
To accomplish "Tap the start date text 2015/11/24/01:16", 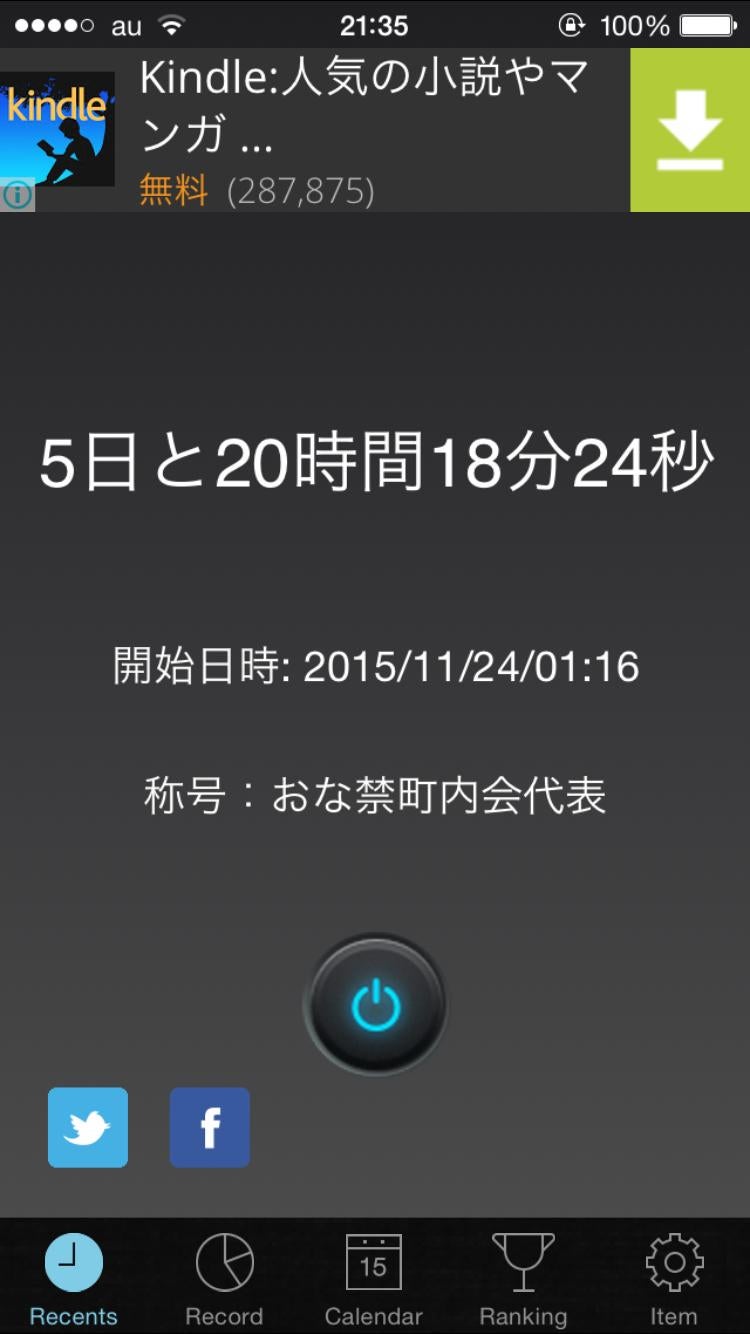I will [x=375, y=664].
